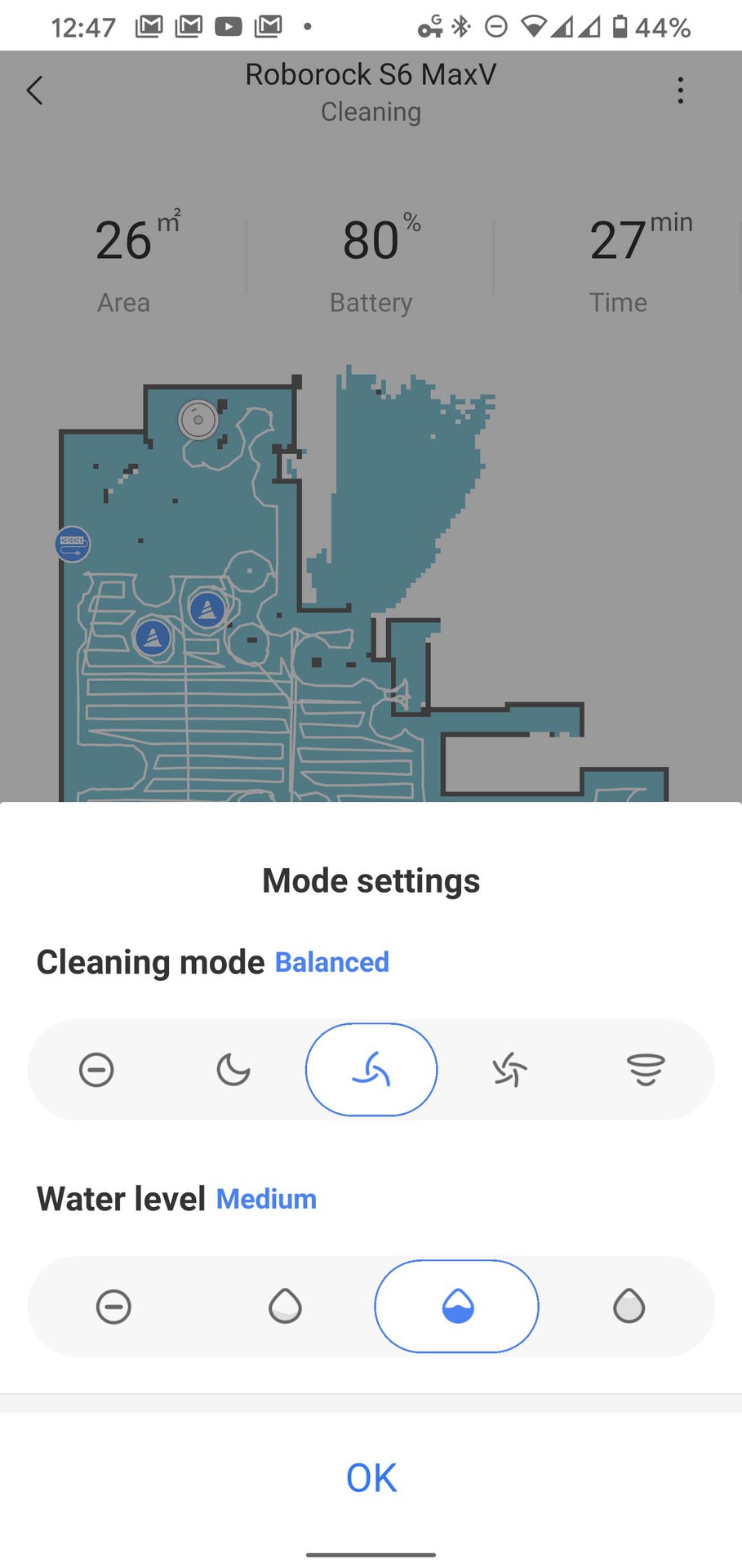The height and width of the screenshot is (1568, 742).
Task: Confirm mode settings with OK
Action: (x=371, y=1478)
